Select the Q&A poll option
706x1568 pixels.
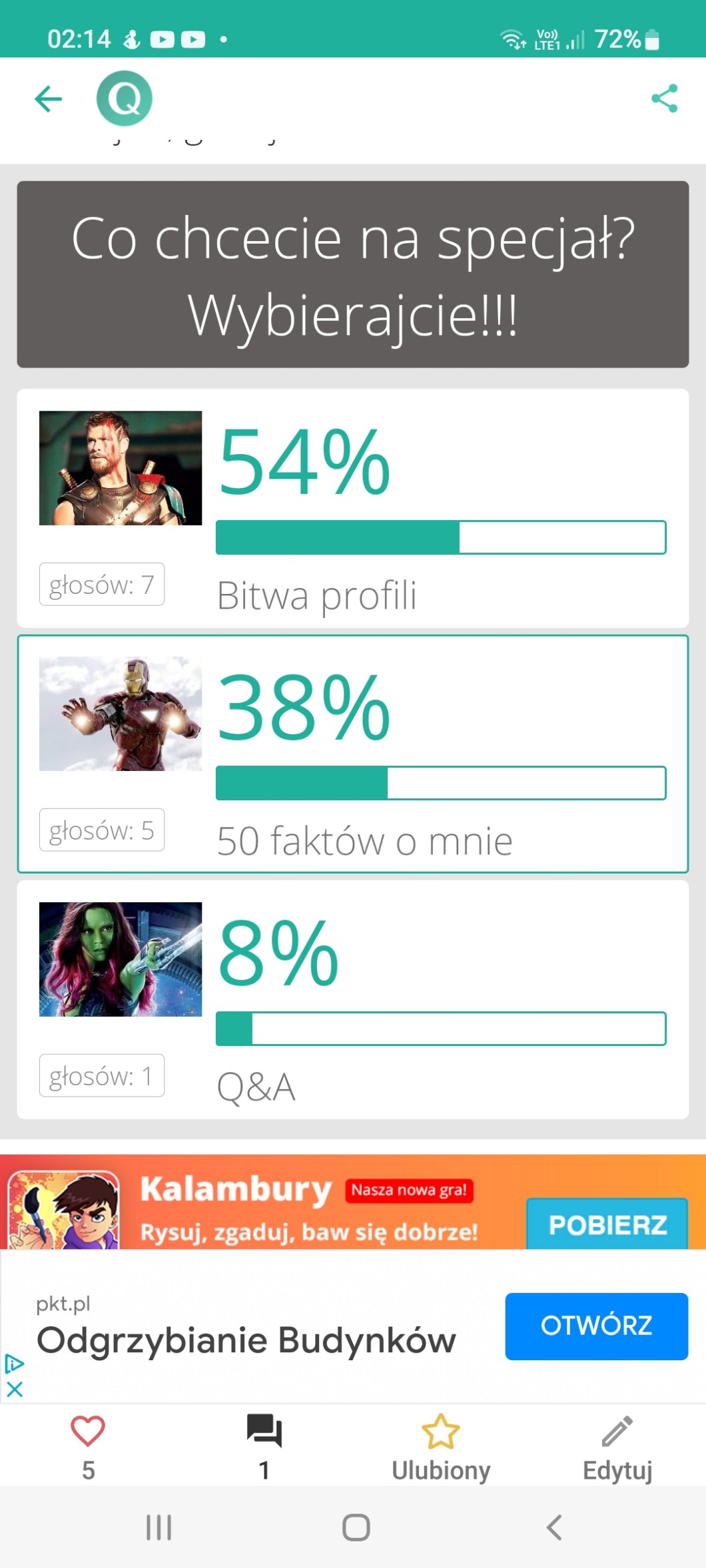[x=353, y=999]
